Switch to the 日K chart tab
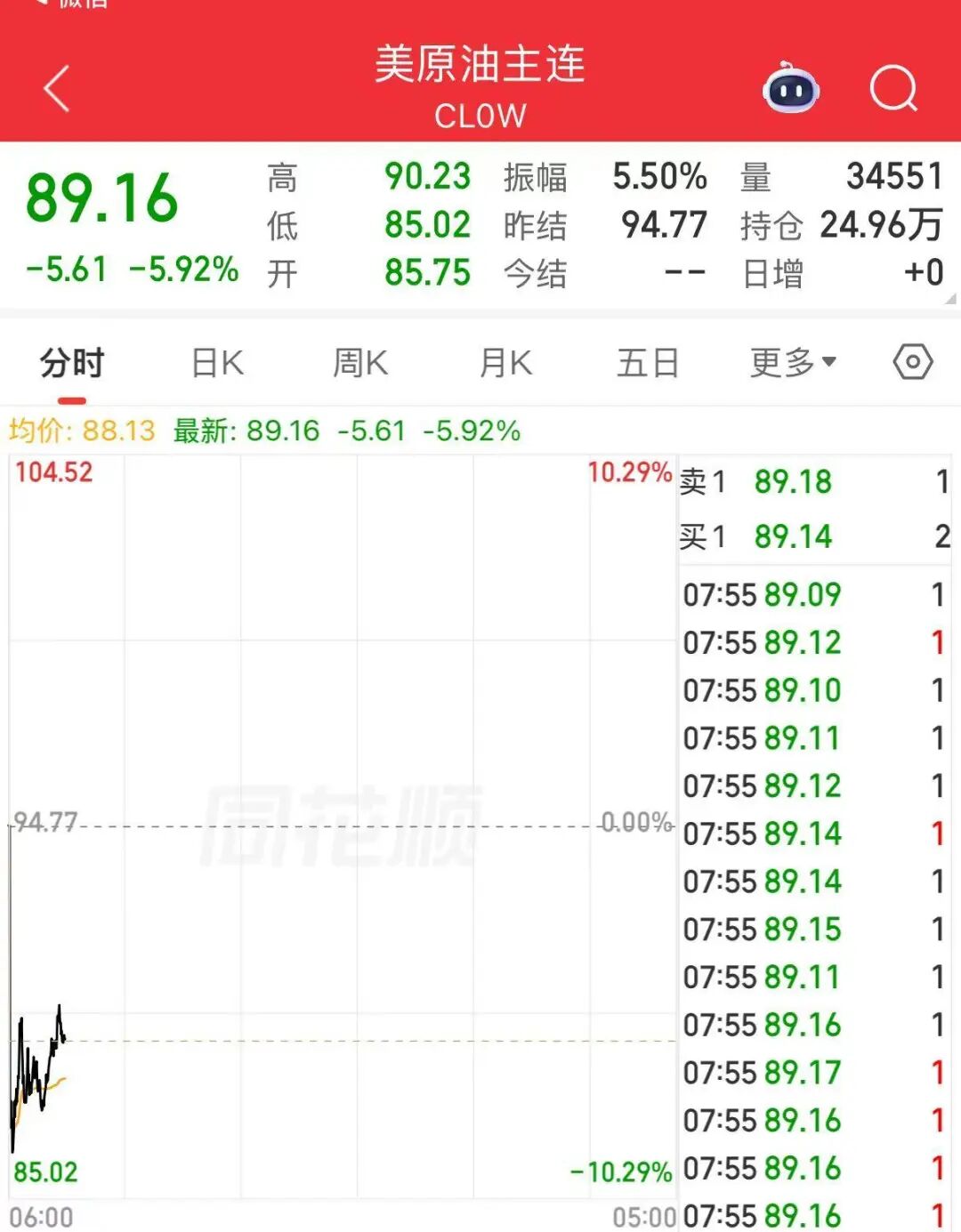Image resolution: width=961 pixels, height=1232 pixels. (217, 363)
